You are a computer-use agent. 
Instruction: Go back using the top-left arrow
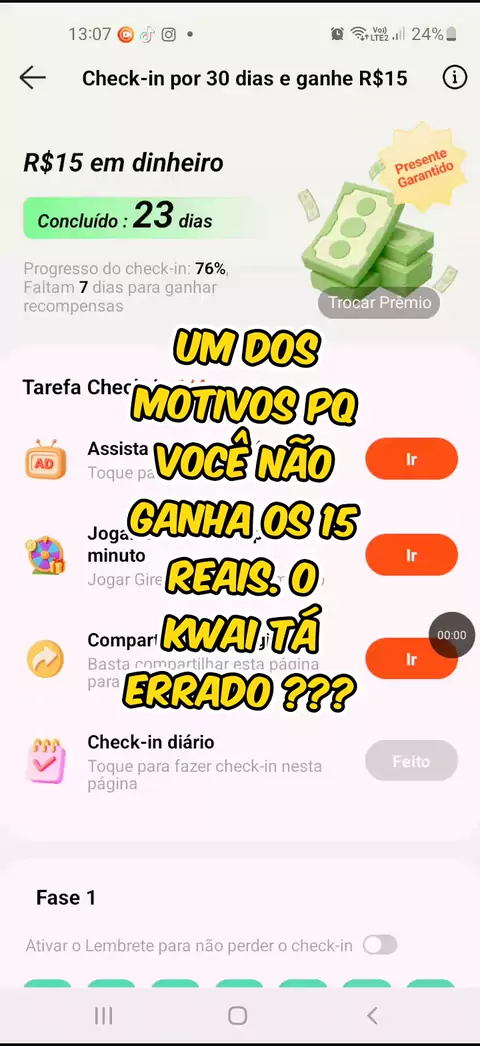click(x=32, y=78)
